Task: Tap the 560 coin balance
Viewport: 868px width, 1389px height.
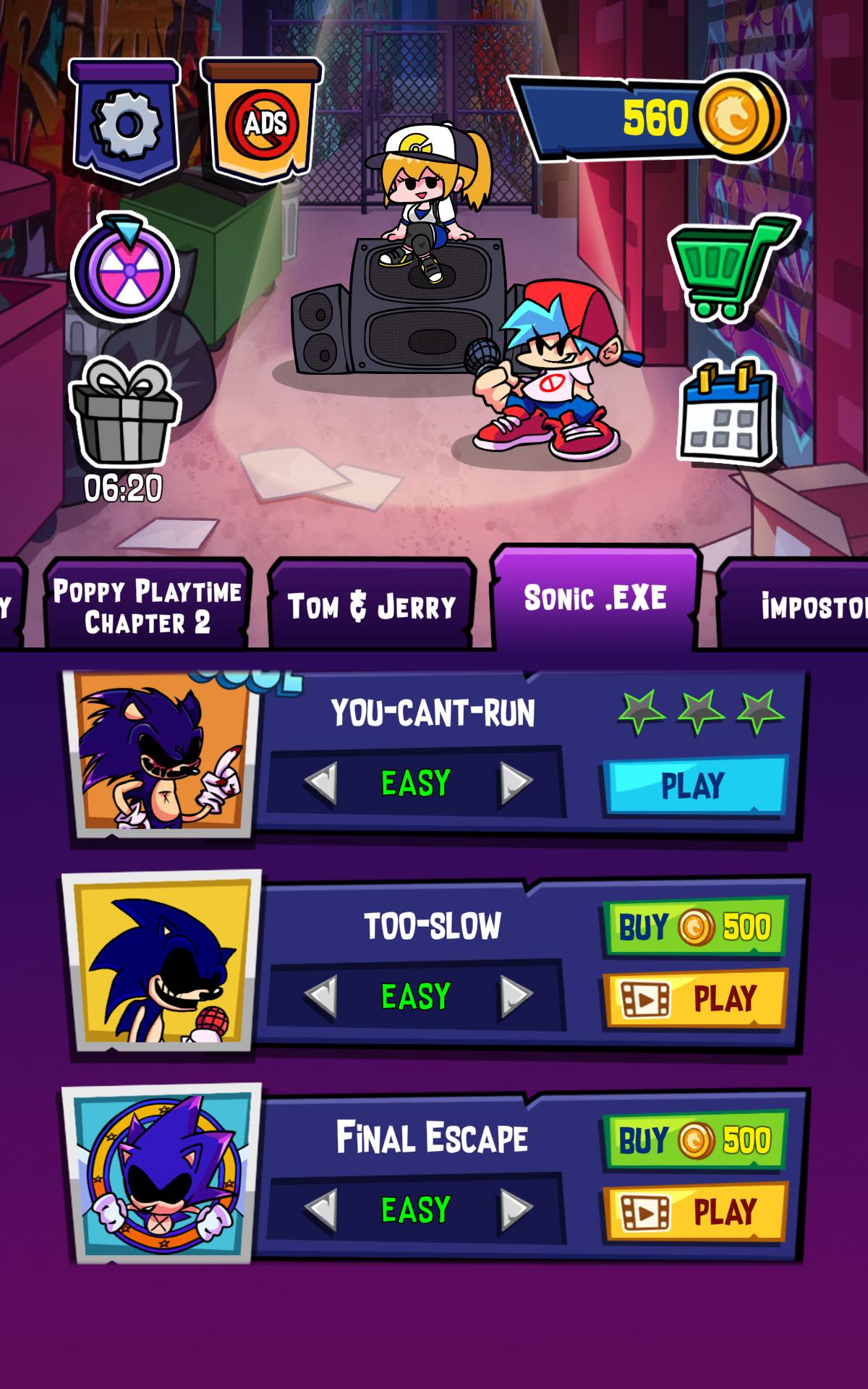Action: 655,118
